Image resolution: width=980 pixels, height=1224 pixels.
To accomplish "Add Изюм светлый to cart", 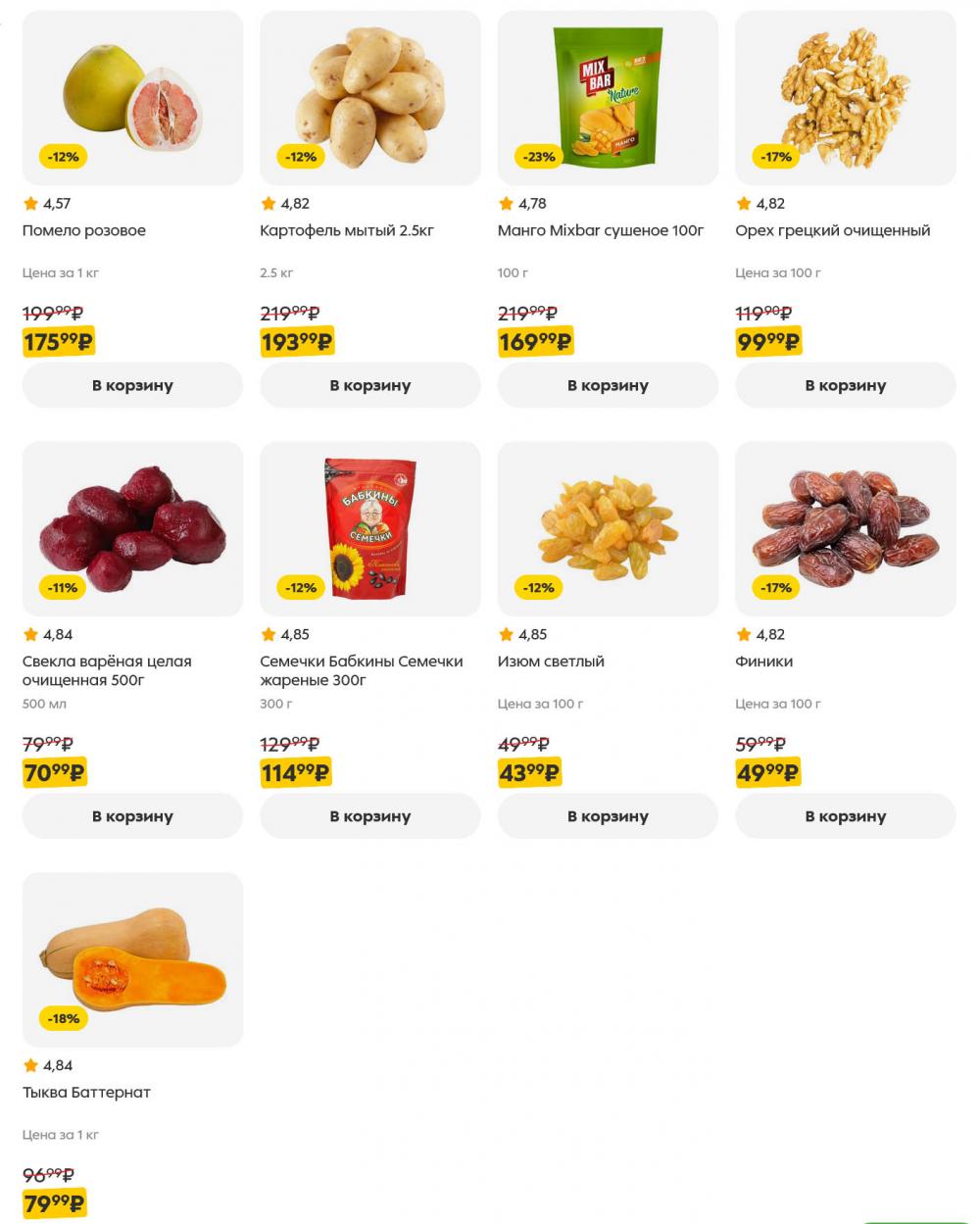I will [608, 816].
